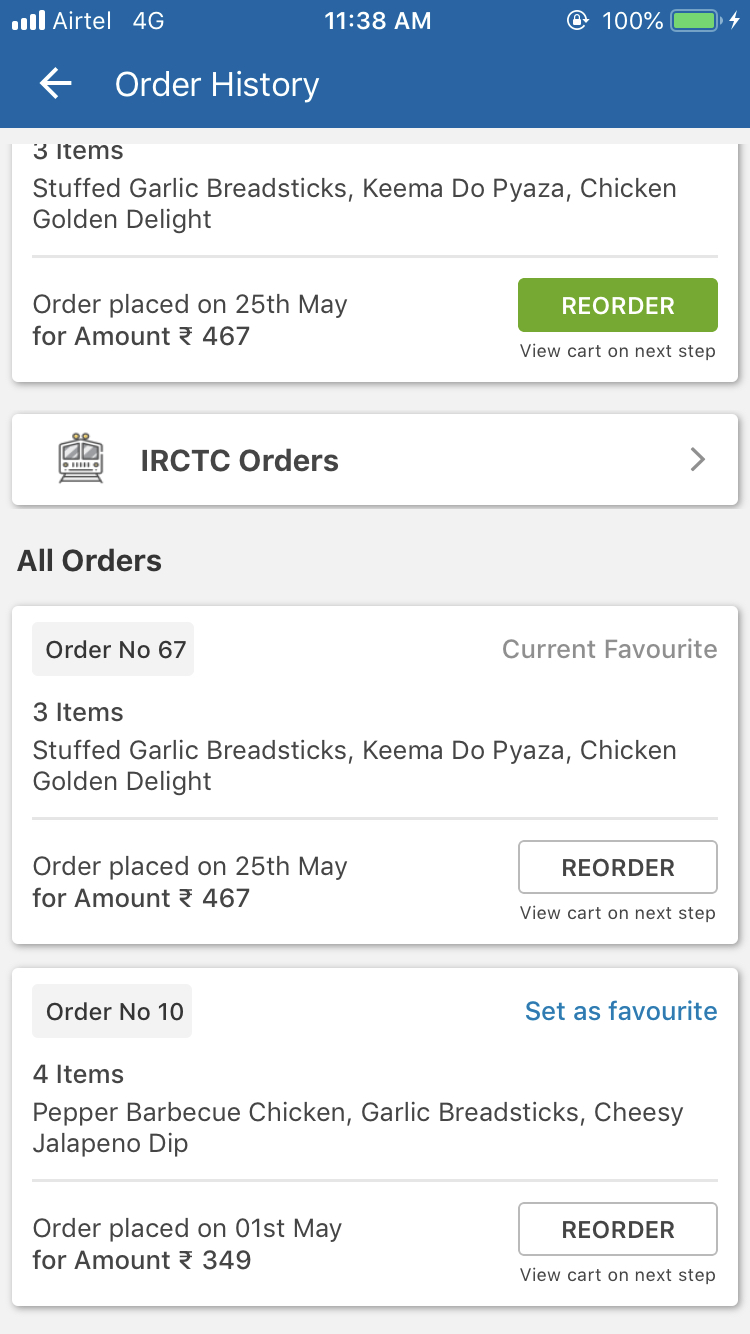The image size is (750, 1334).
Task: Reorder Order No 10
Action: click(617, 1229)
